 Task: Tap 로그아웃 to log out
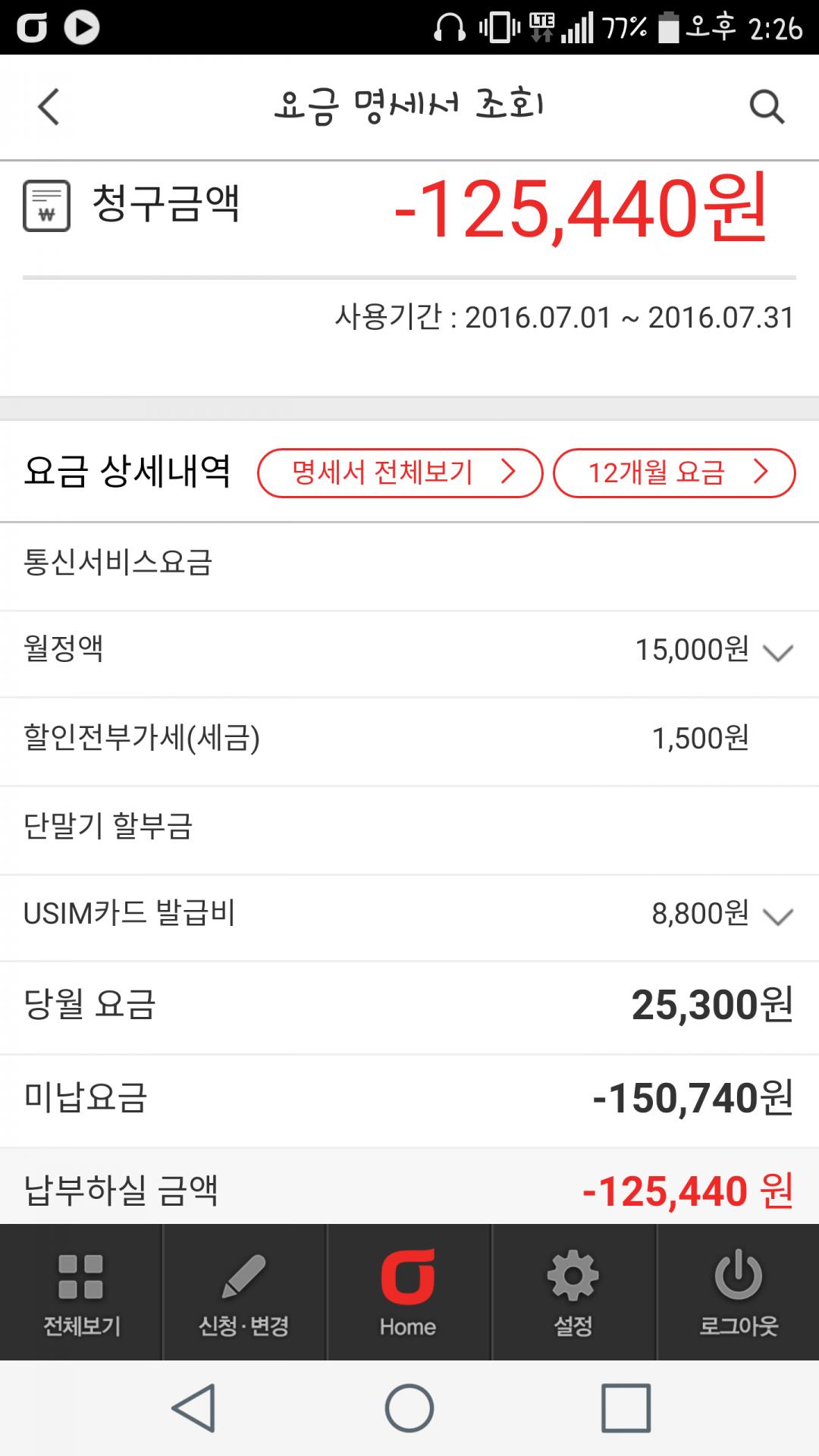pos(738,1292)
